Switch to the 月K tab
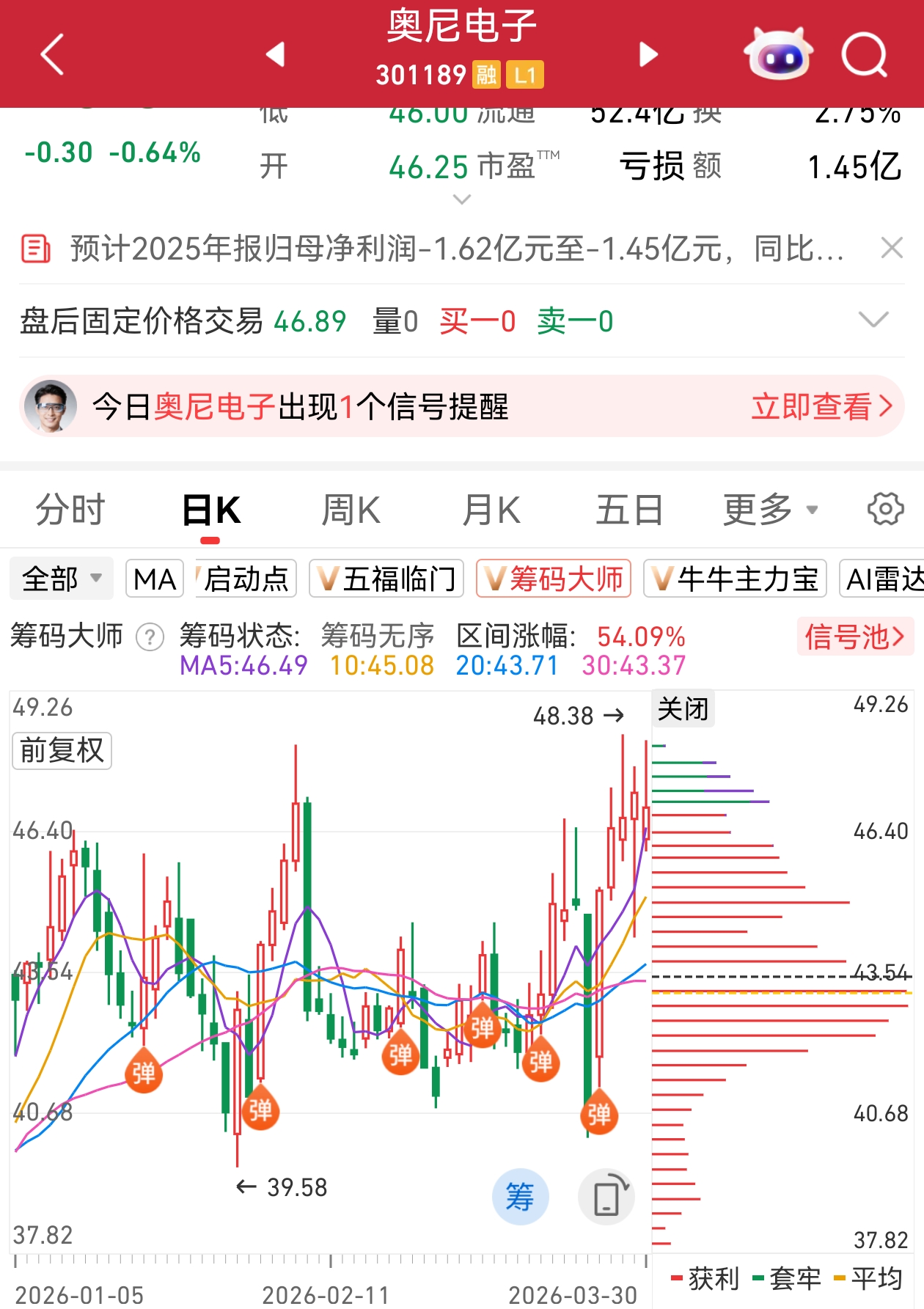924x1309 pixels. [x=491, y=510]
